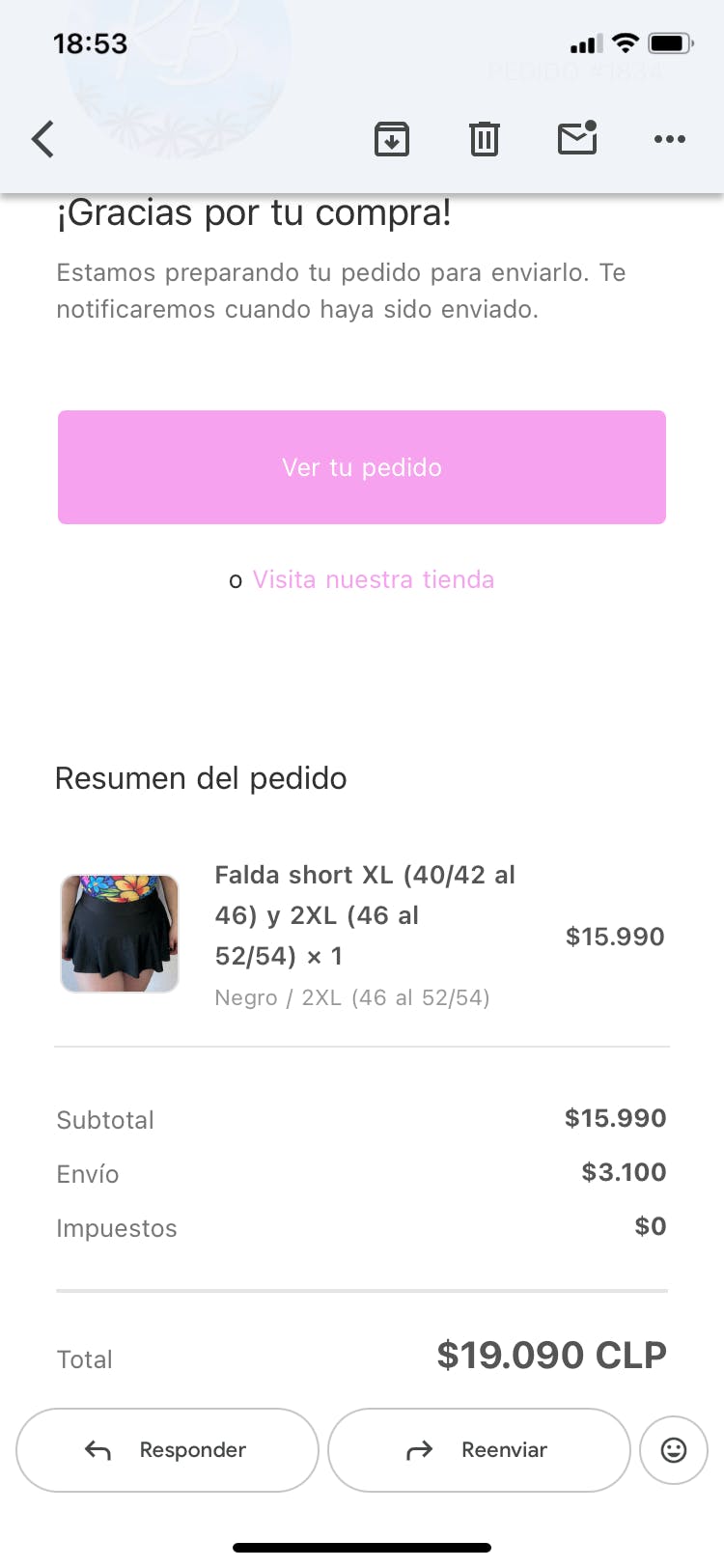
Task: Delete this email with trash icon
Action: tap(484, 139)
